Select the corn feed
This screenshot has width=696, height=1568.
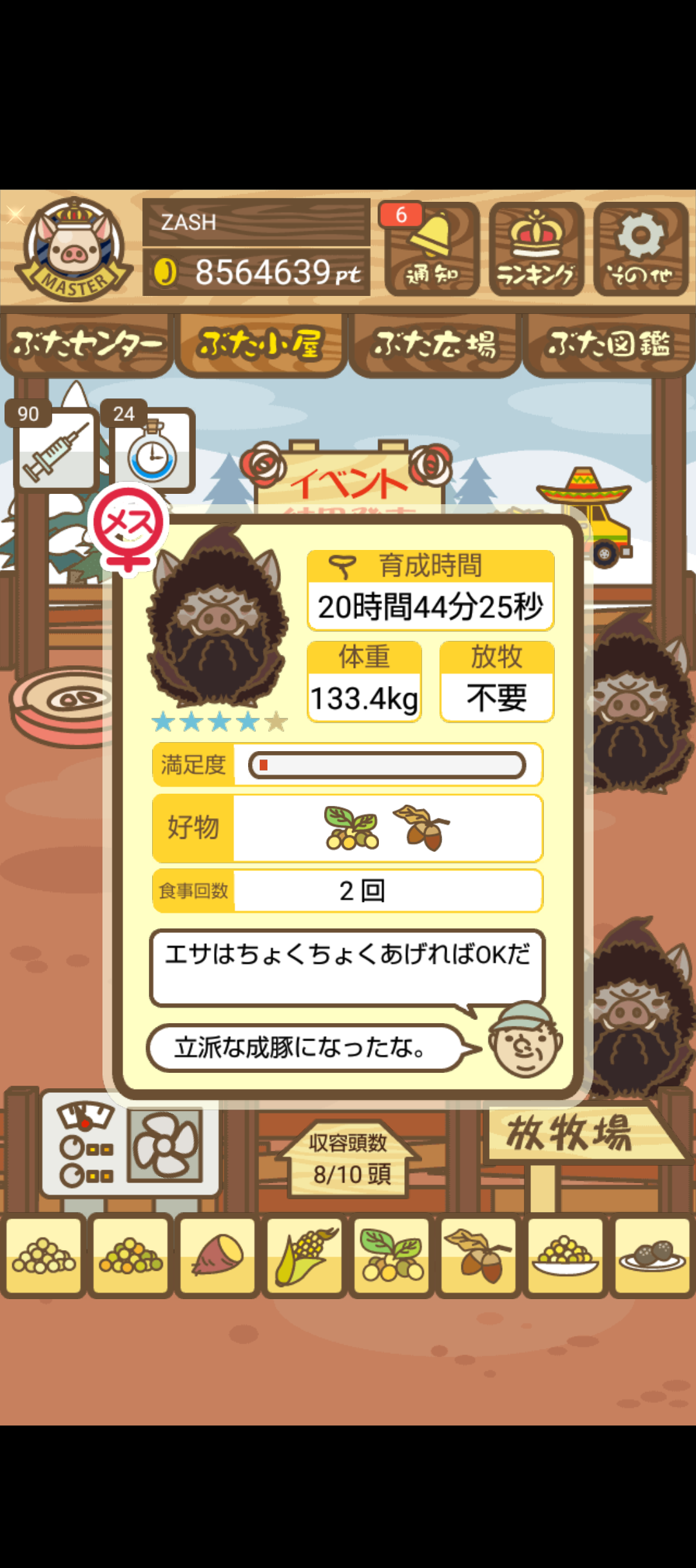[x=305, y=1255]
